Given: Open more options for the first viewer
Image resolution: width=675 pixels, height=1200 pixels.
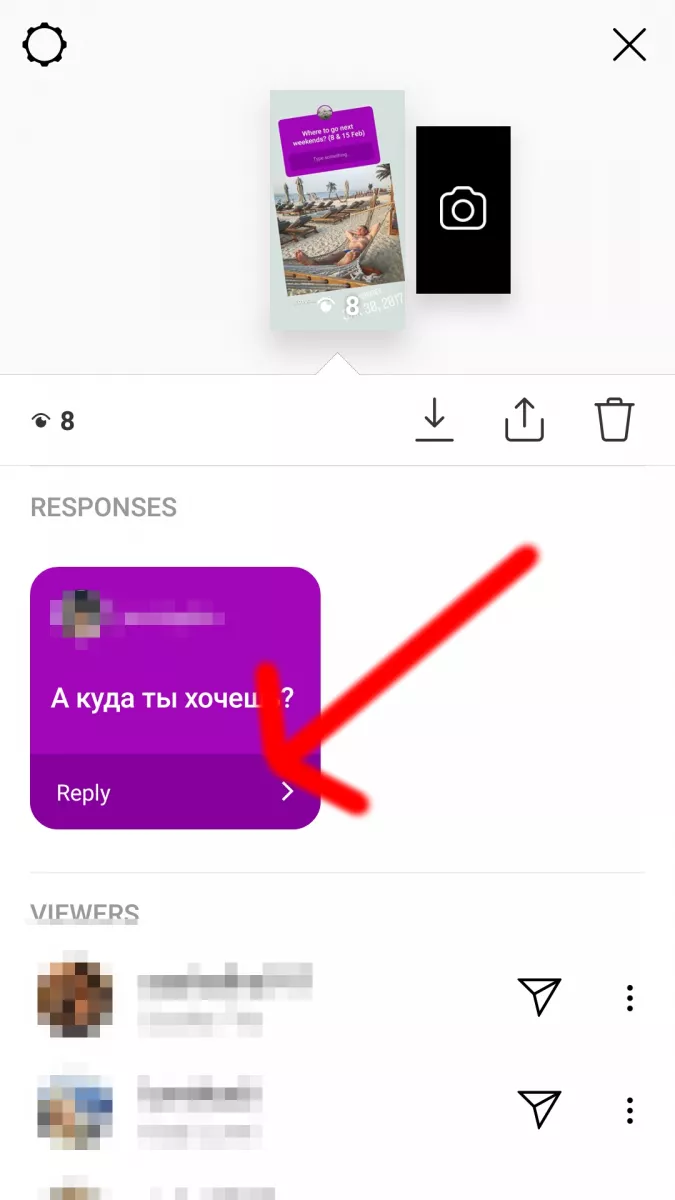Looking at the screenshot, I should (x=629, y=997).
